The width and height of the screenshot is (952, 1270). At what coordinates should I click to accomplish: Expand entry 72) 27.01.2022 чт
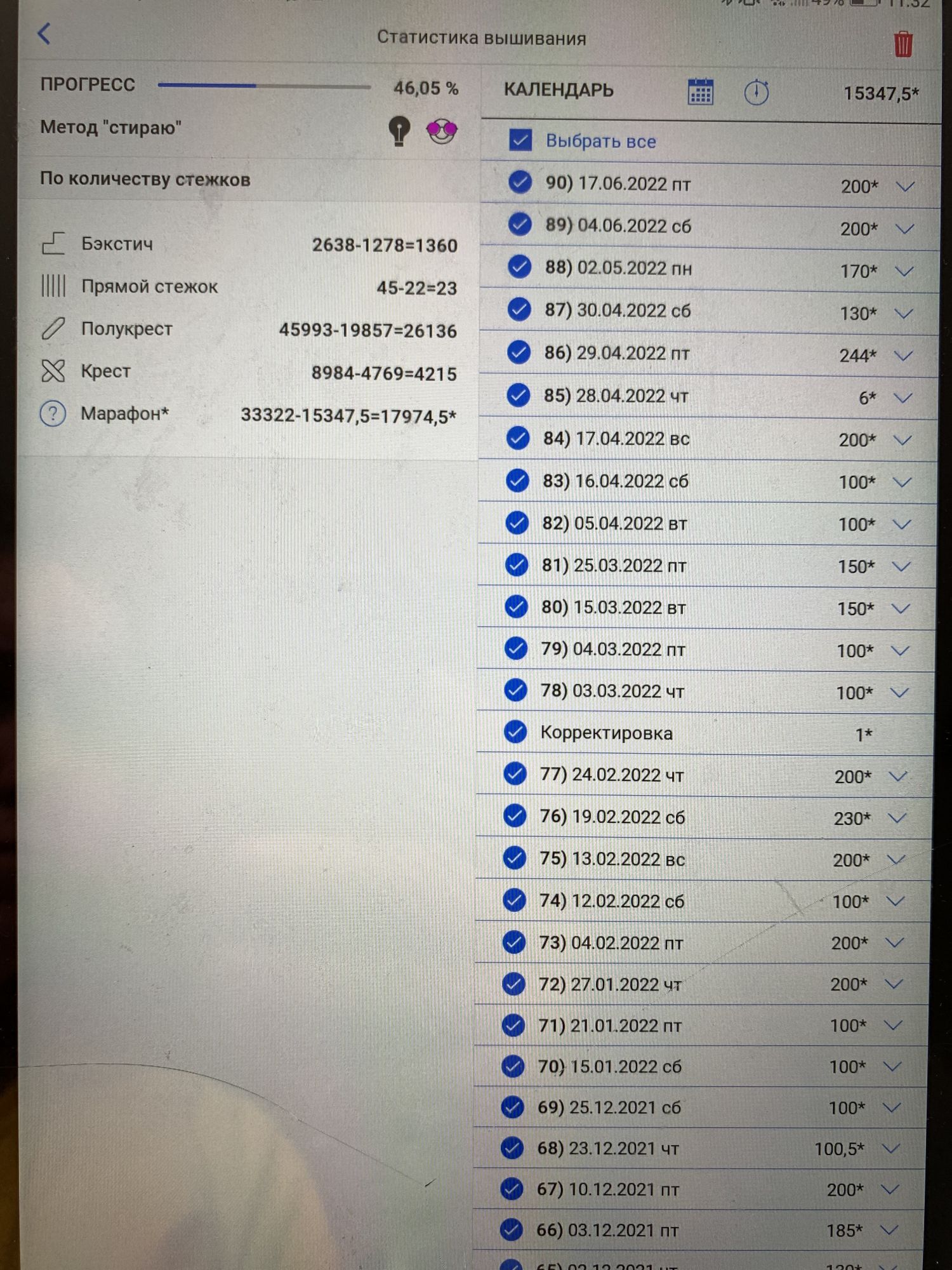tap(894, 984)
